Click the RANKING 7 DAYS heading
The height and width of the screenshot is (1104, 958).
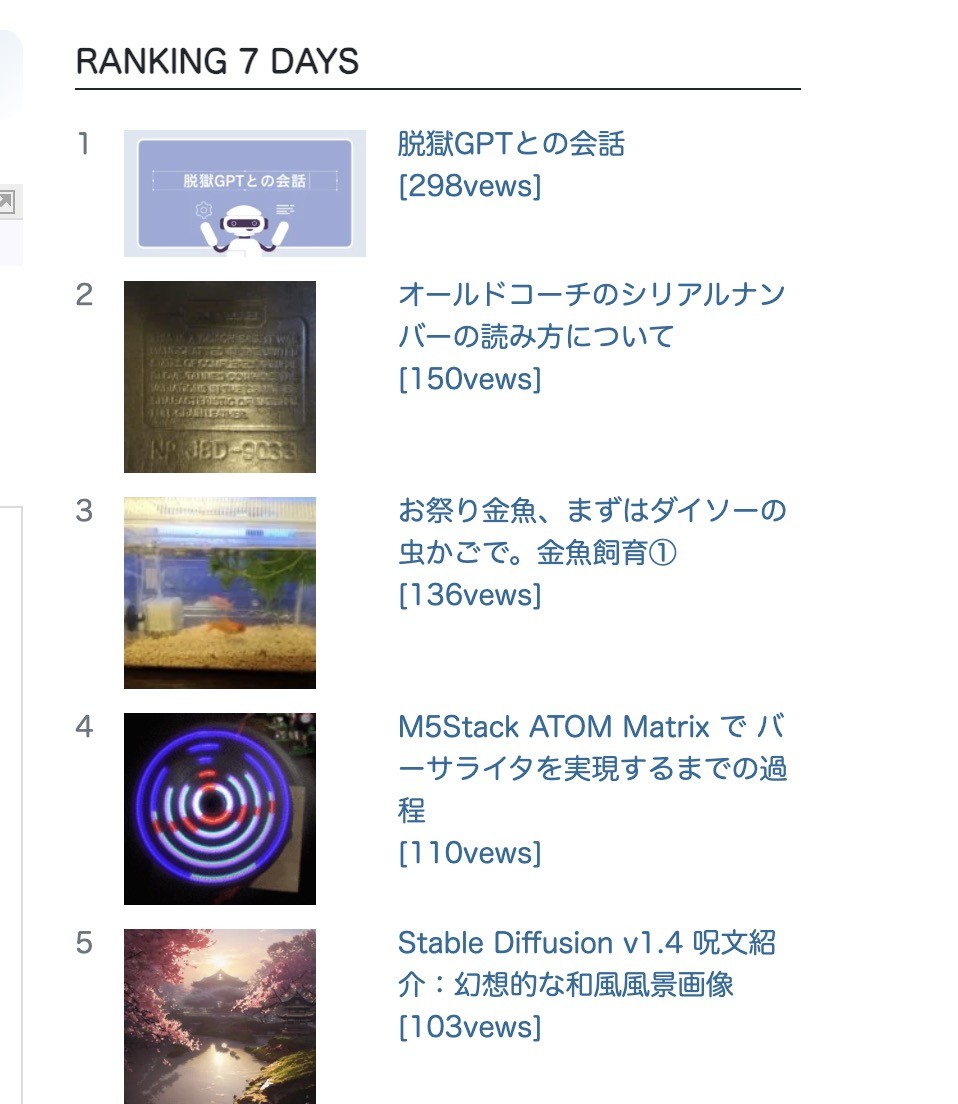[x=217, y=61]
